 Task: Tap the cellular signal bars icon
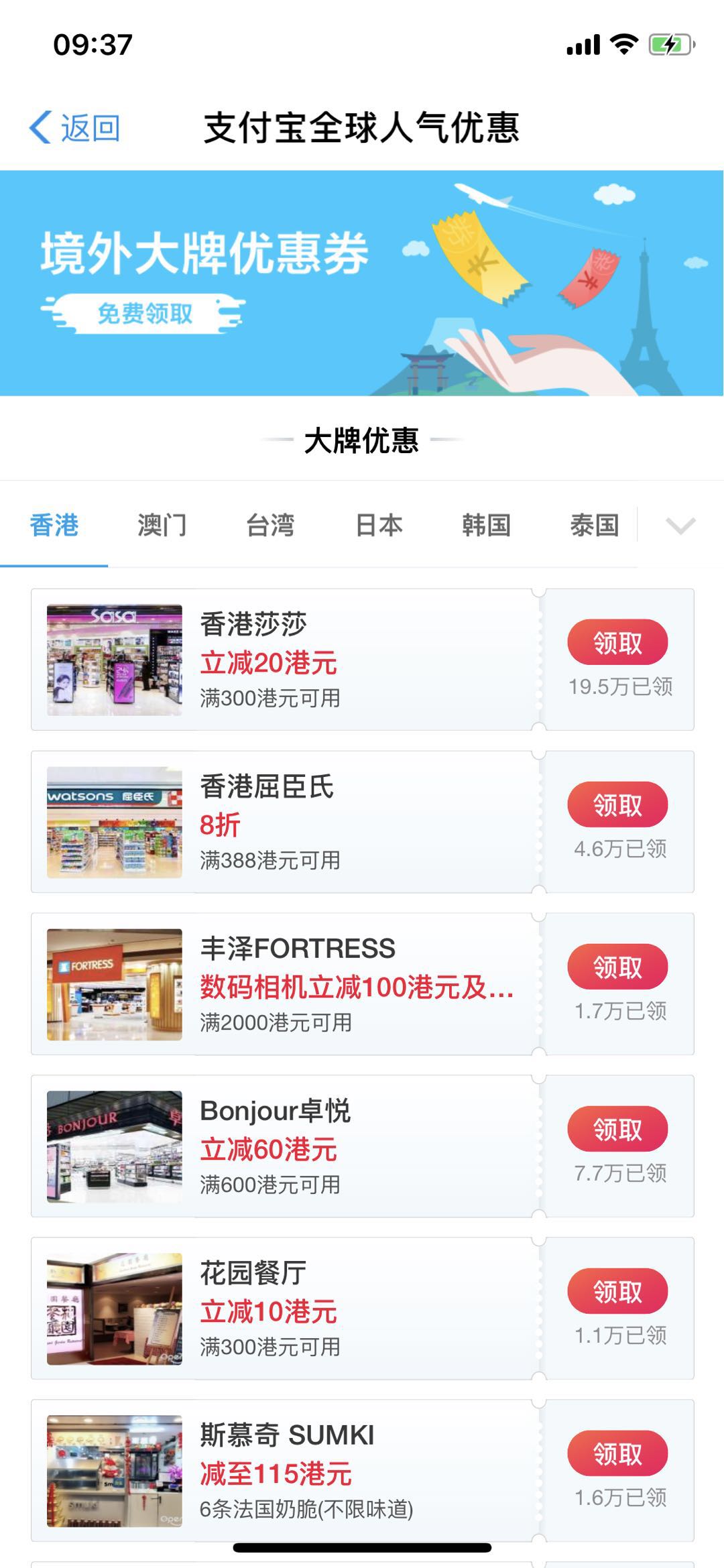tap(581, 43)
